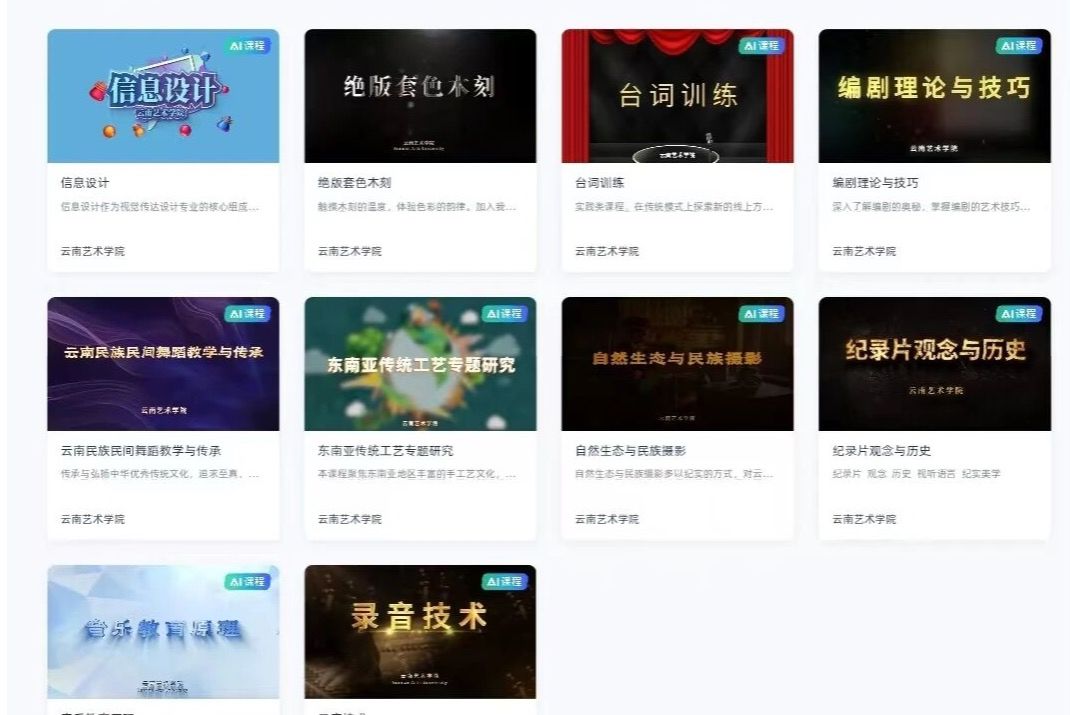Select the 台词训练 course

[677, 97]
